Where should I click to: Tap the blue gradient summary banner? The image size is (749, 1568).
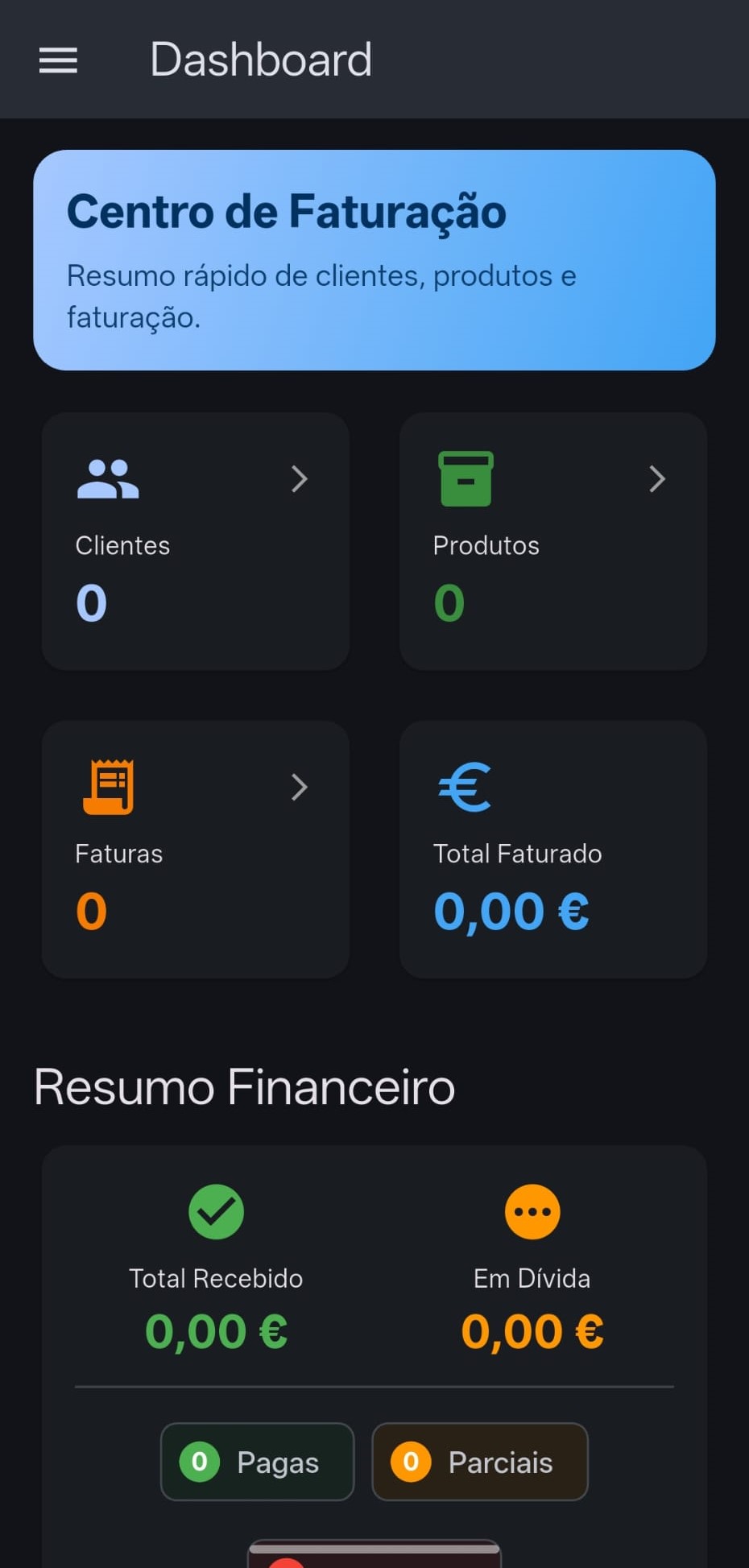[x=374, y=259]
